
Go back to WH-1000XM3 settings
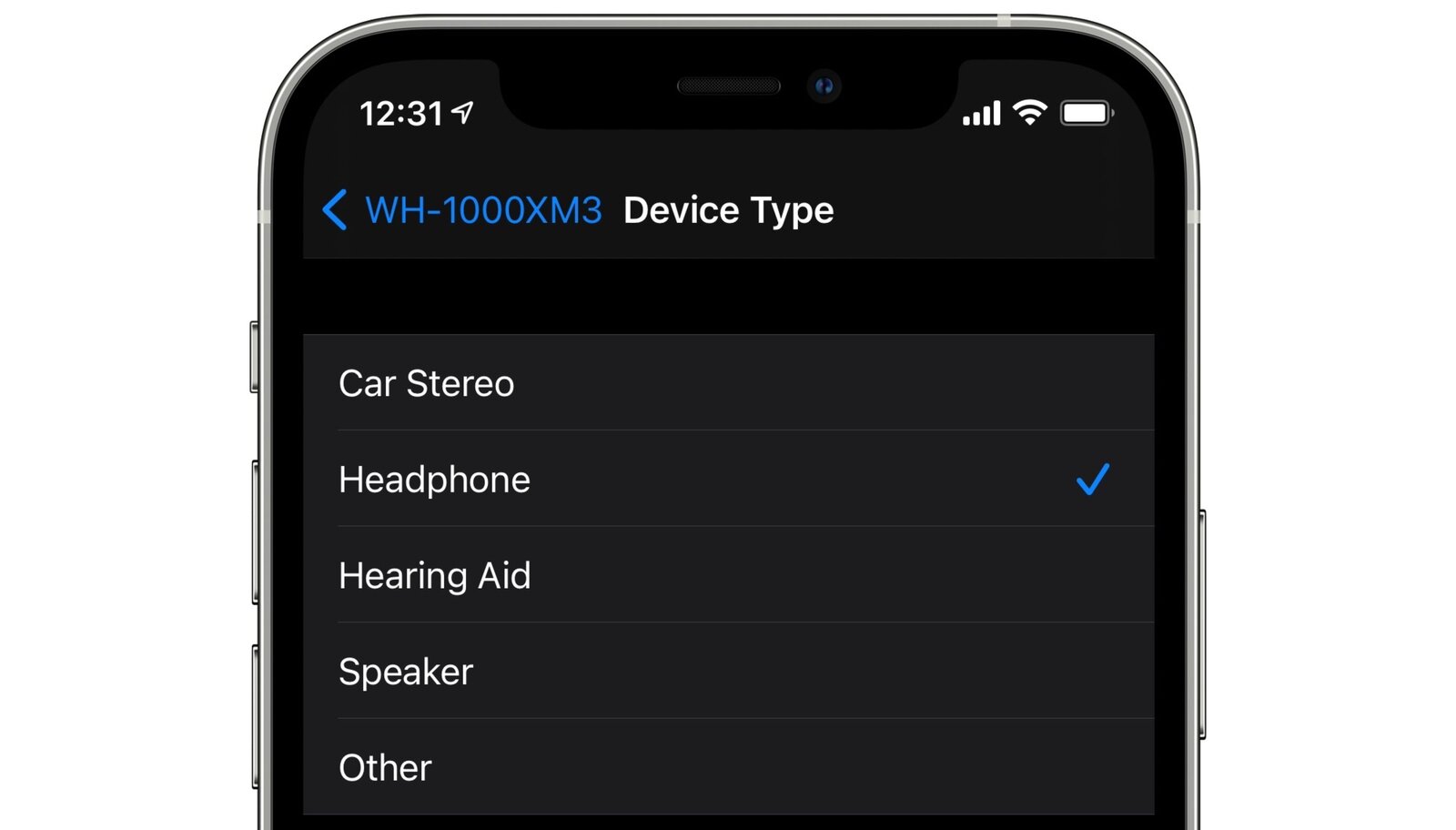tap(462, 210)
